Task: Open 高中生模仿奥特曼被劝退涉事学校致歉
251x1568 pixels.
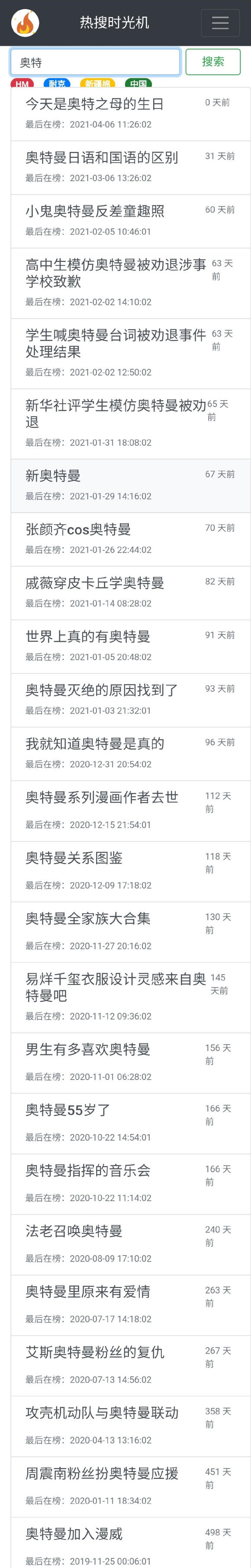Action: point(130,284)
